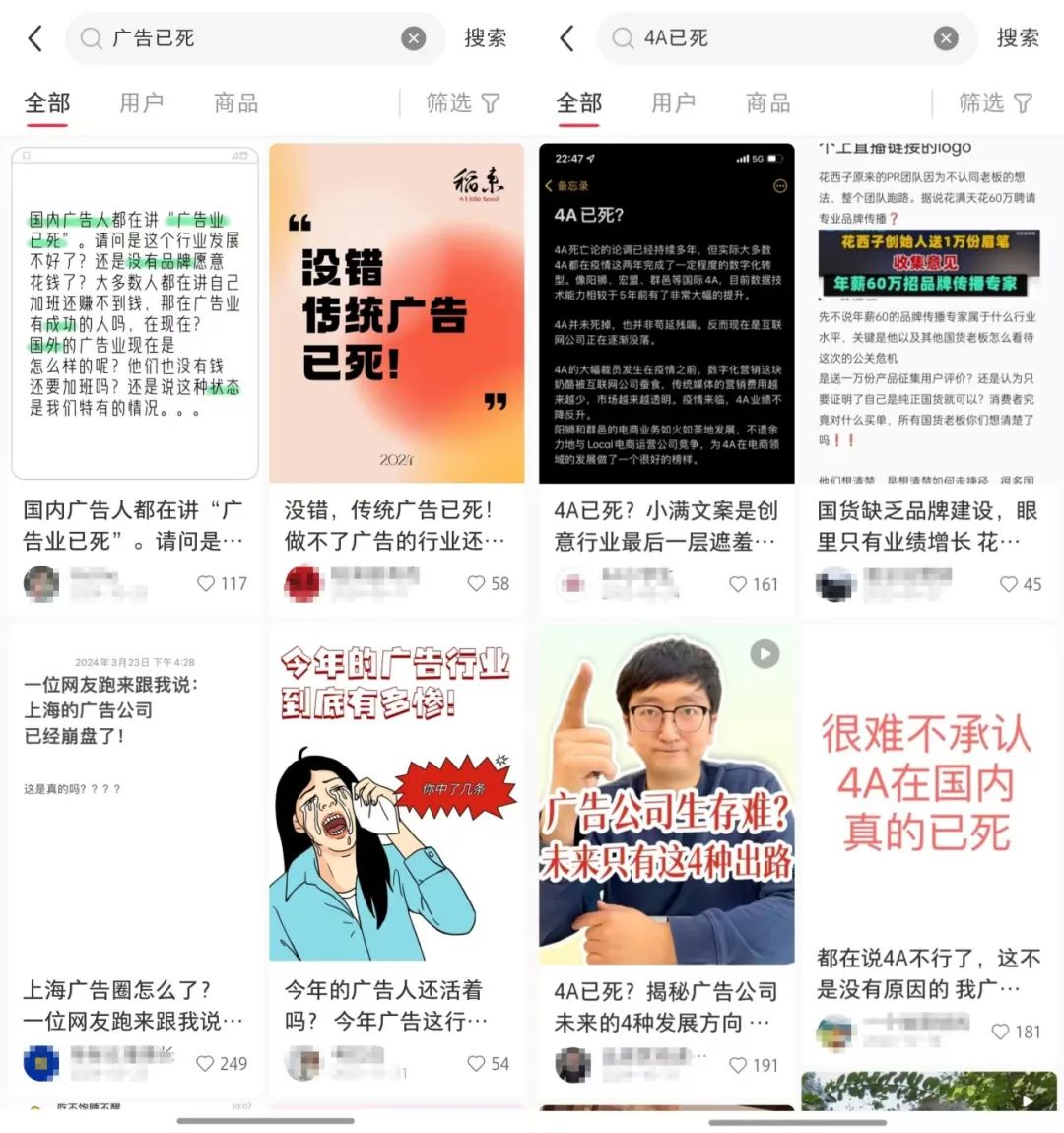1064x1133 pixels.
Task: Open 筛选 filter for 4A已死 results
Action: [995, 102]
